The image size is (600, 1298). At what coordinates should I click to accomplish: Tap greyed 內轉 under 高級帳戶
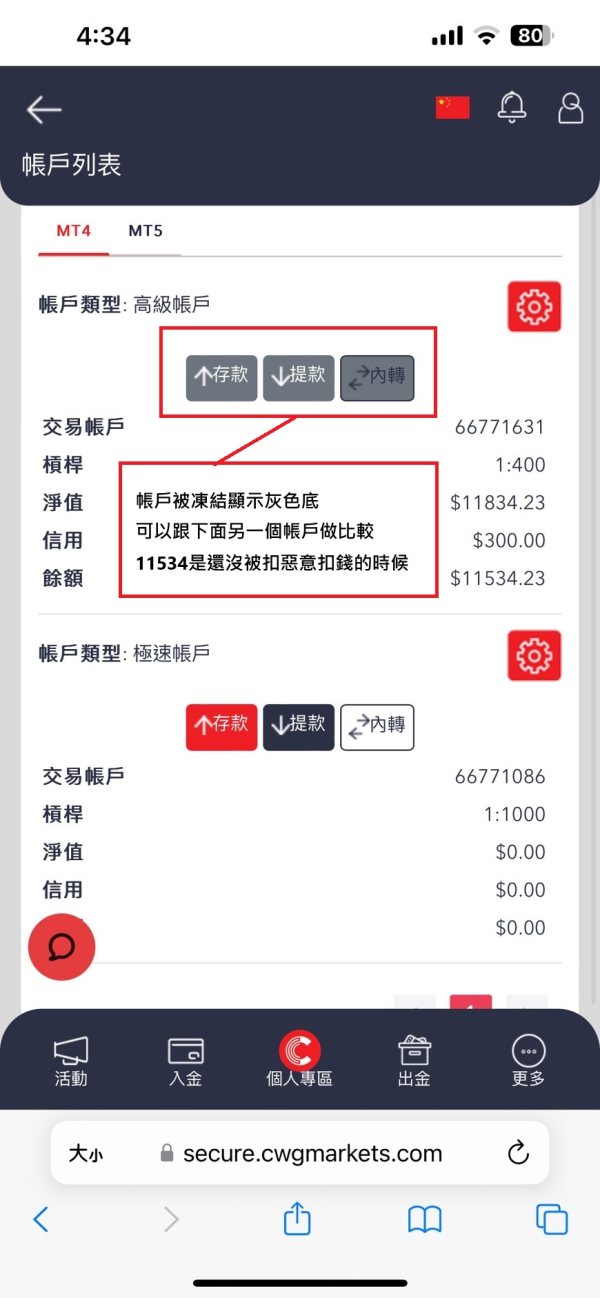(377, 378)
